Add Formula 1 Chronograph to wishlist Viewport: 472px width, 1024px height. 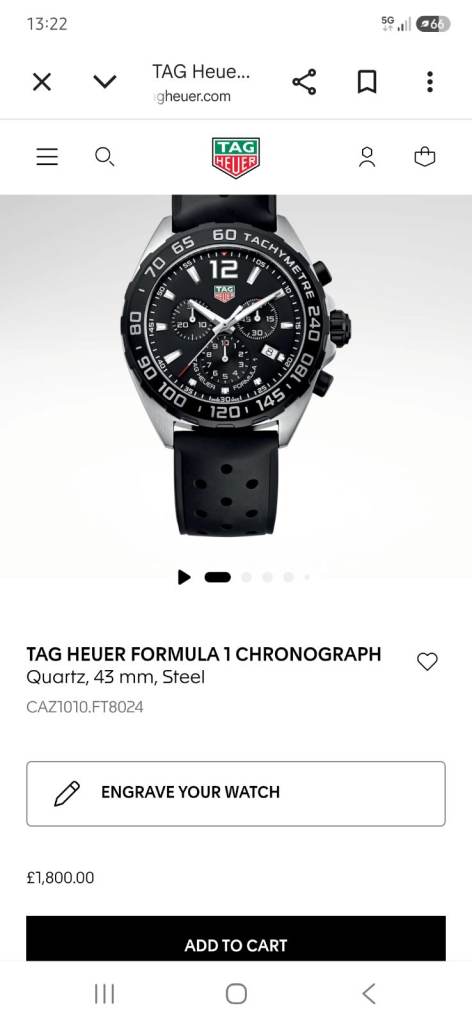pyautogui.click(x=427, y=662)
